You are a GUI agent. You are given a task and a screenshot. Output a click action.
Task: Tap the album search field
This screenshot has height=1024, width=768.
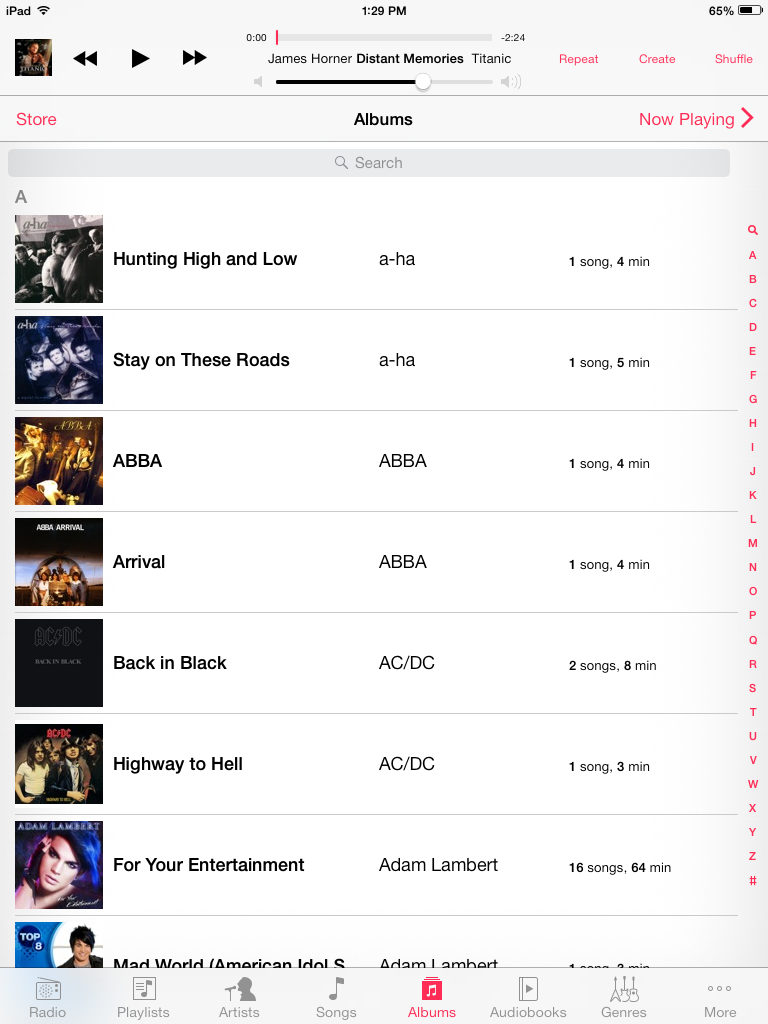click(x=368, y=163)
